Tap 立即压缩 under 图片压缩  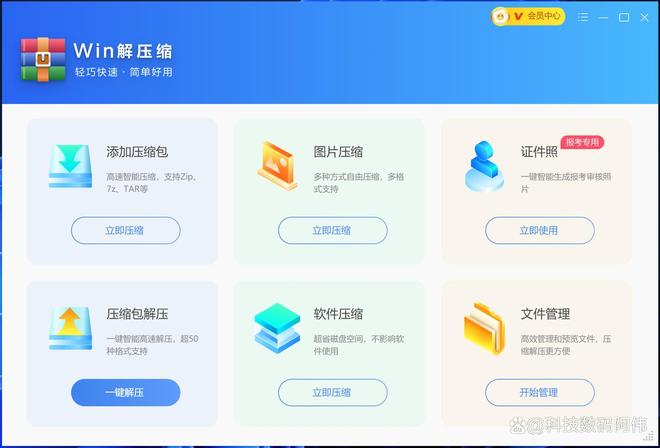tap(332, 230)
